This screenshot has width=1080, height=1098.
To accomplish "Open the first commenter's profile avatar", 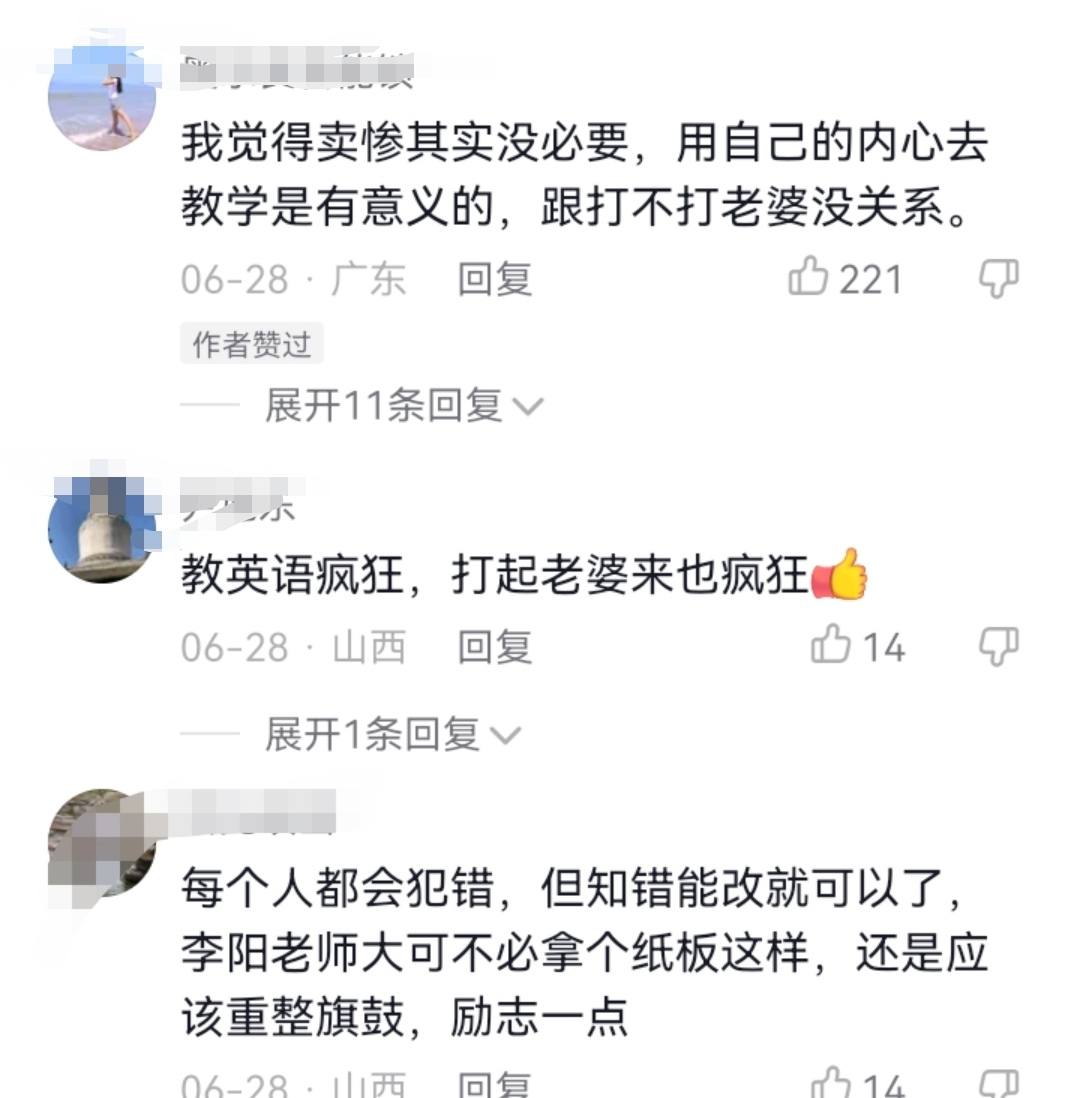I will tap(103, 103).
